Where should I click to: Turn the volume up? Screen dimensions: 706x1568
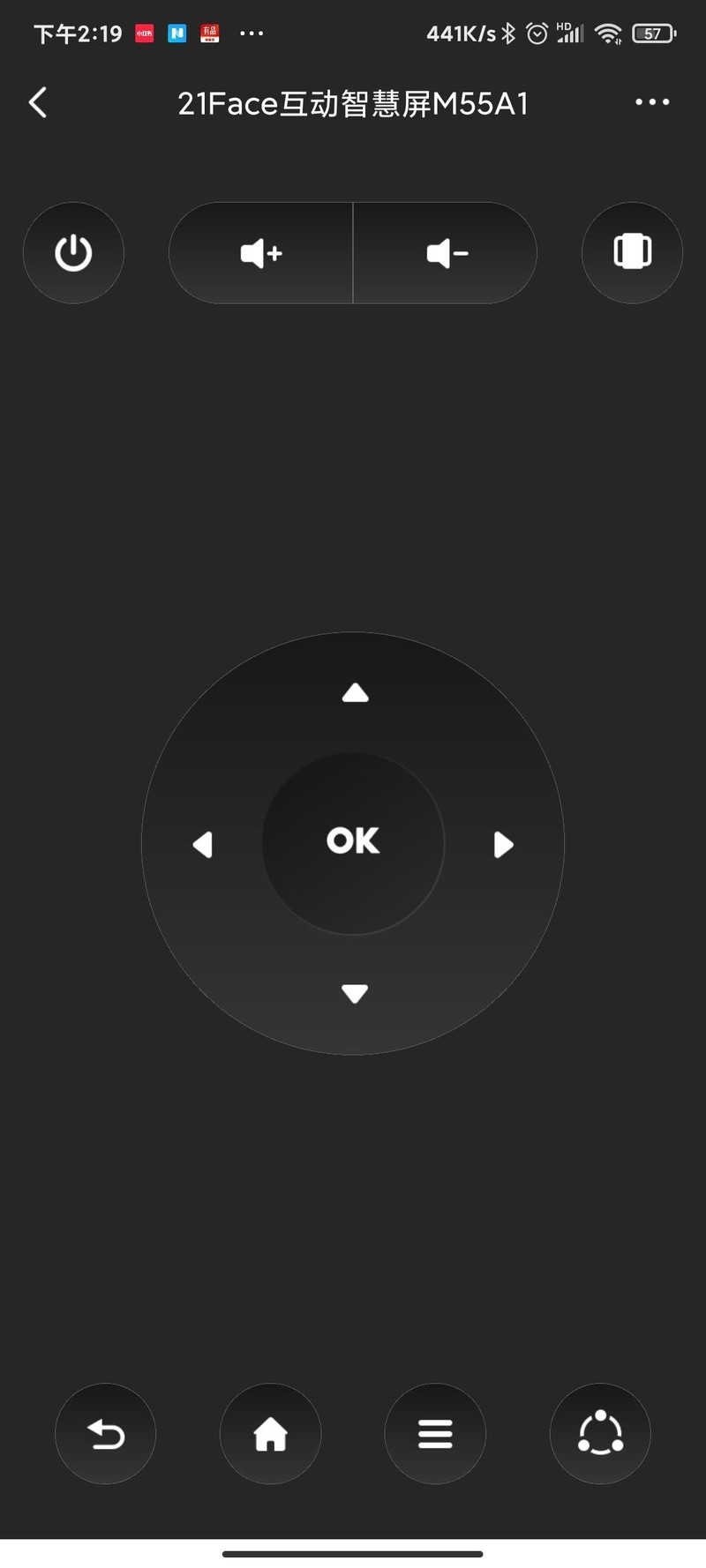pyautogui.click(x=261, y=253)
